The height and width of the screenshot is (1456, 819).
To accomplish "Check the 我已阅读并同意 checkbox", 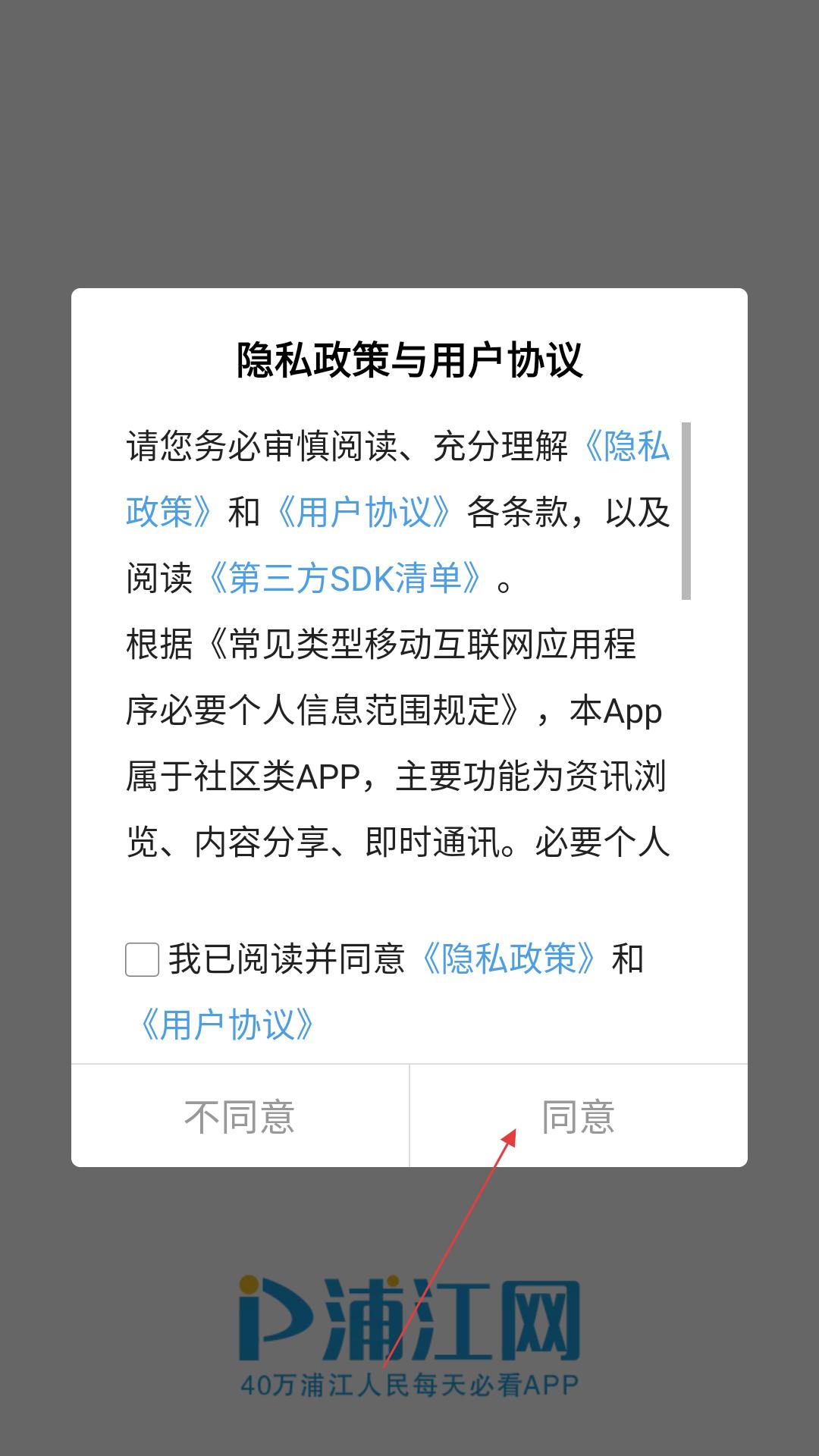I will click(x=142, y=959).
